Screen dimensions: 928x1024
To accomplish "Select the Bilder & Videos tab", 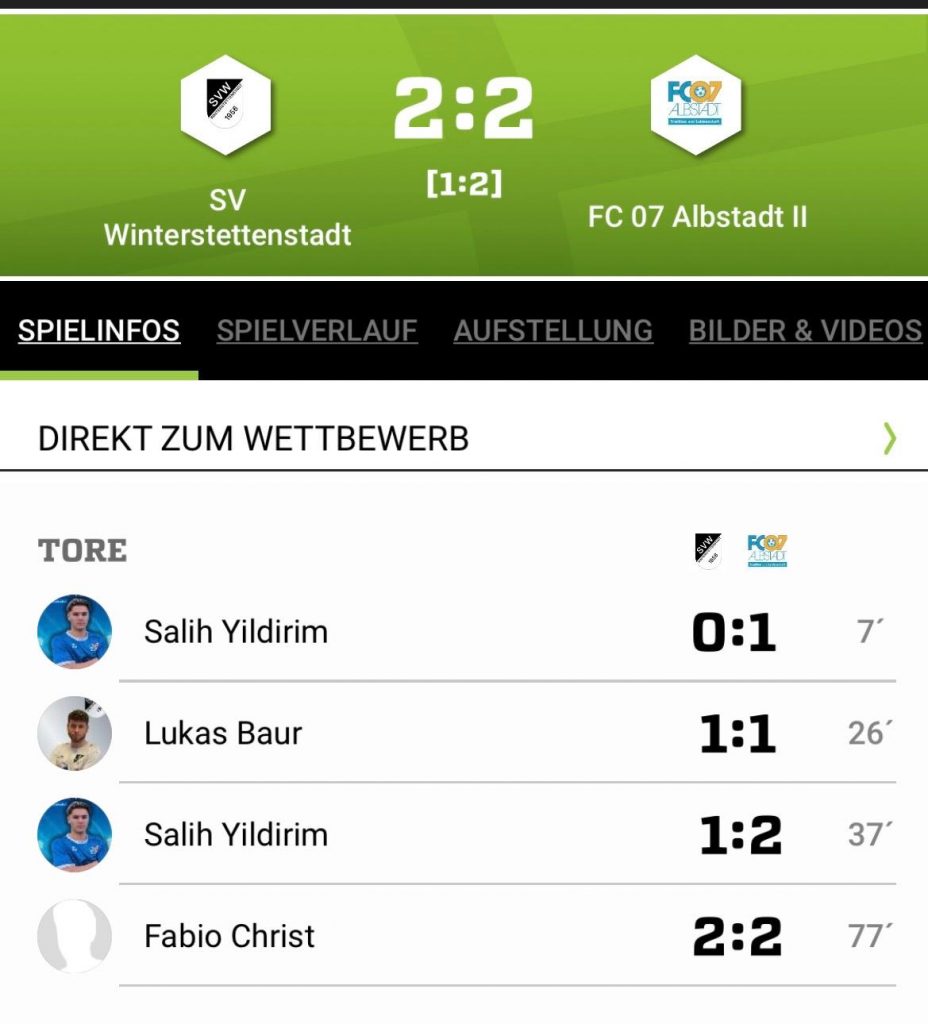I will click(805, 331).
